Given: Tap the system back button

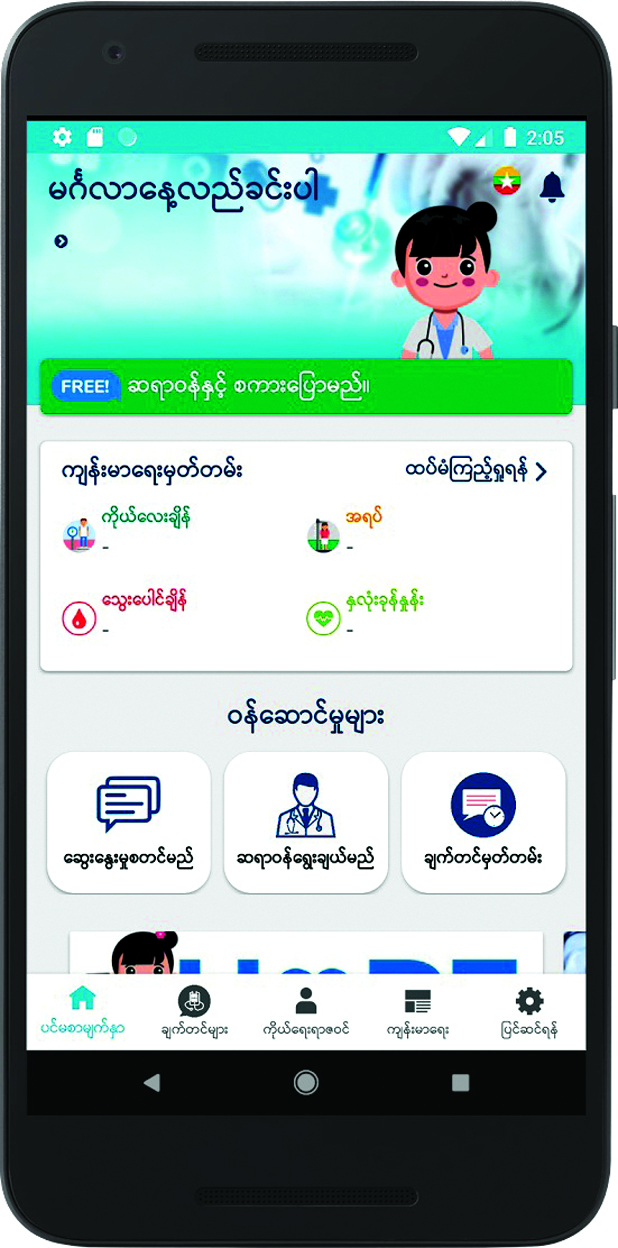Looking at the screenshot, I should [x=151, y=1083].
